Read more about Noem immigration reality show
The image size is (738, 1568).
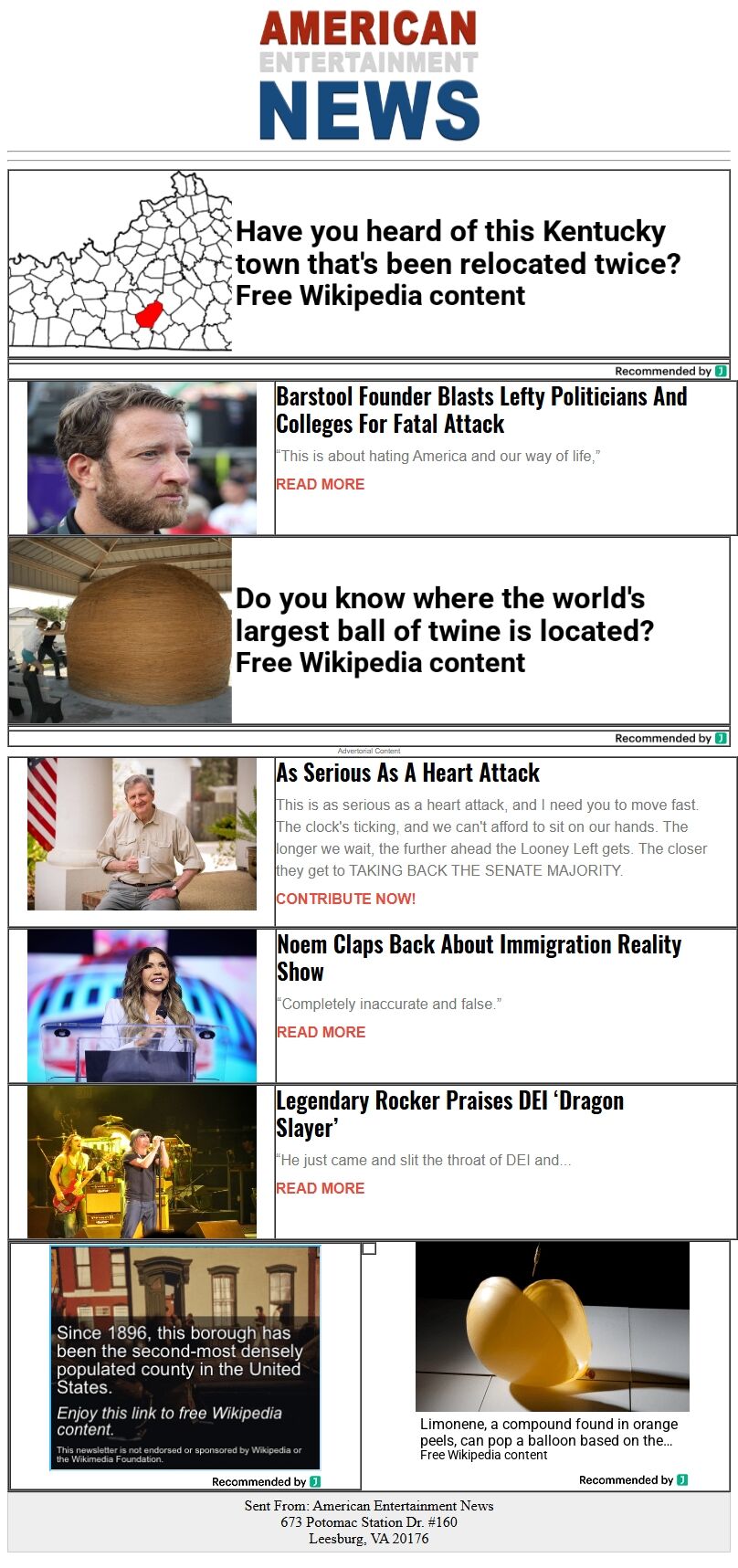321,1032
